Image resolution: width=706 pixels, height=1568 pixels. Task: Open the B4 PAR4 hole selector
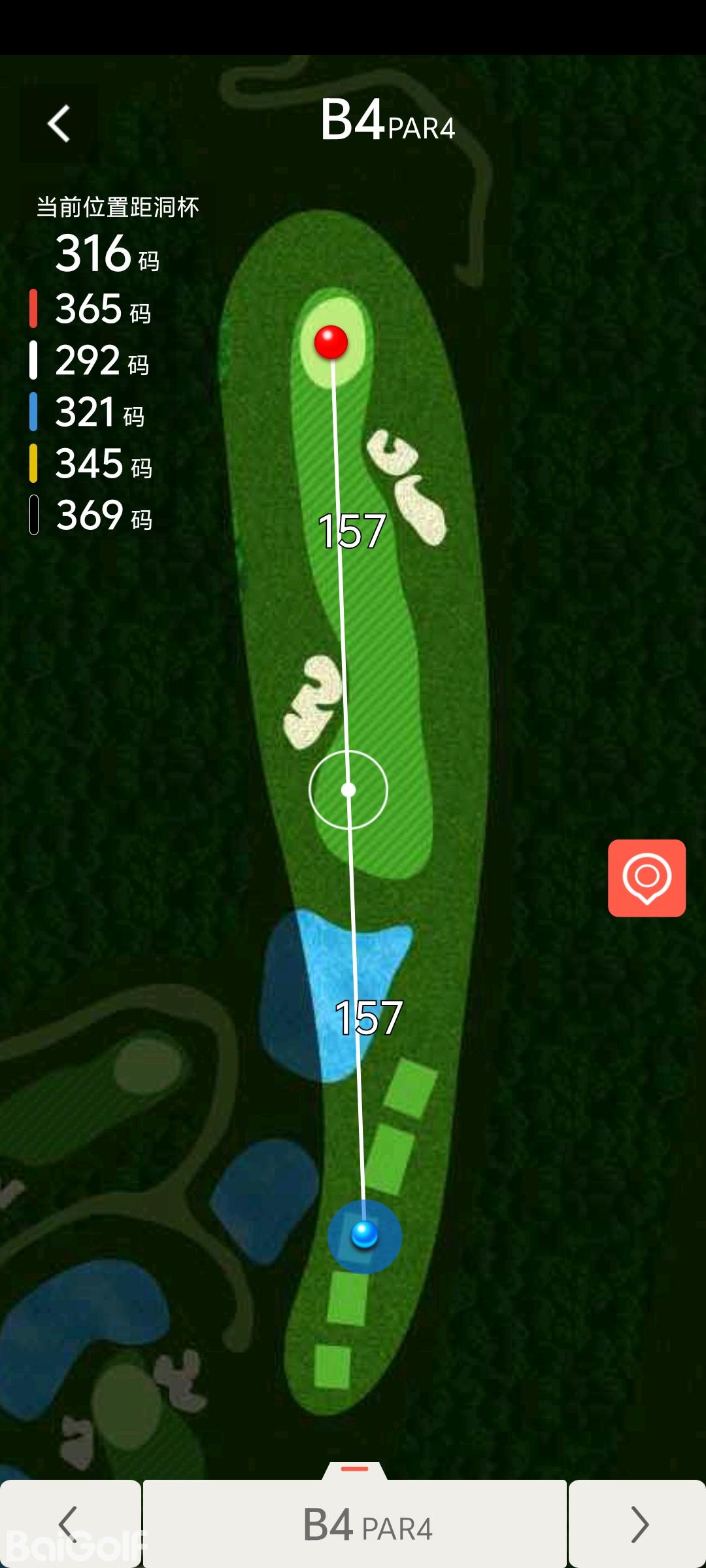coord(355,1525)
